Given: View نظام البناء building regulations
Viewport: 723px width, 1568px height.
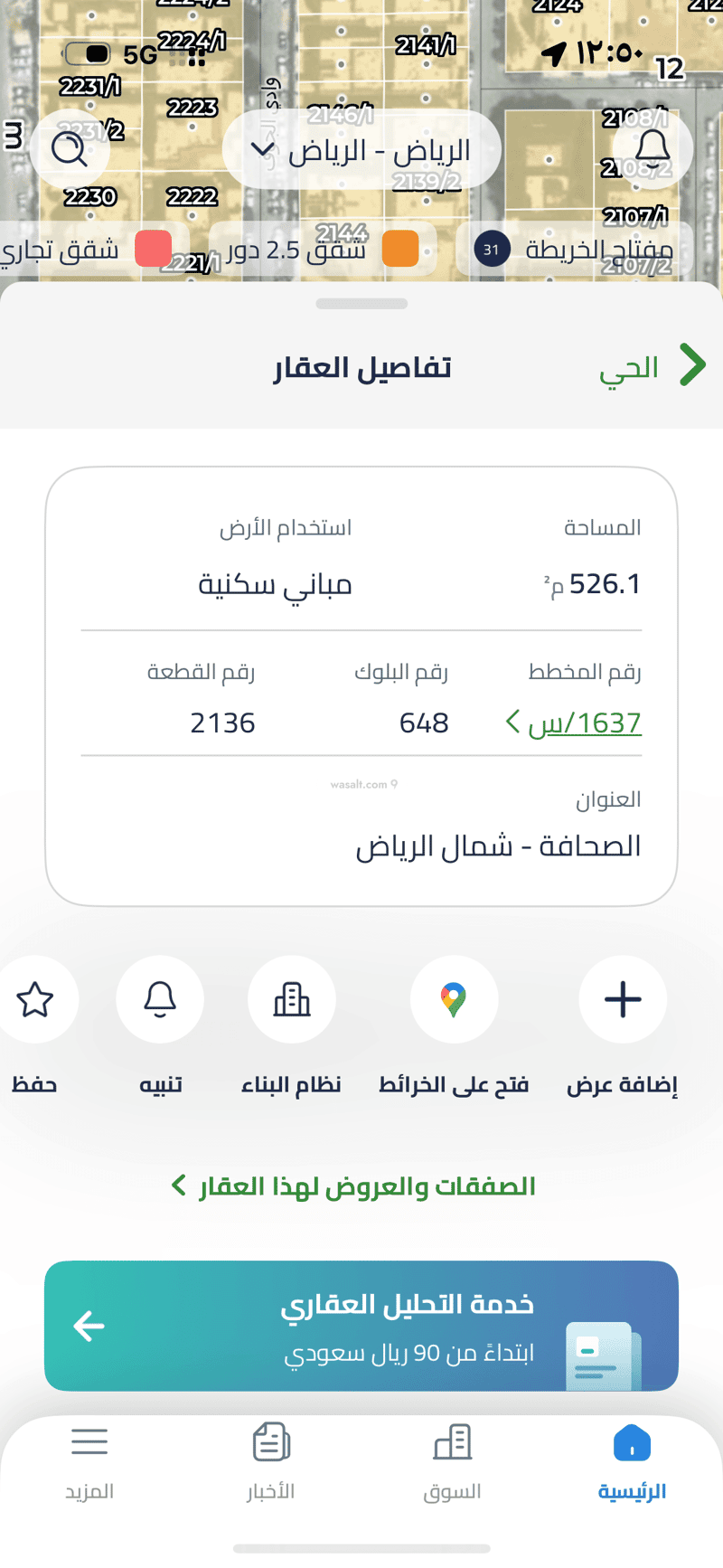Looking at the screenshot, I should (x=292, y=1000).
